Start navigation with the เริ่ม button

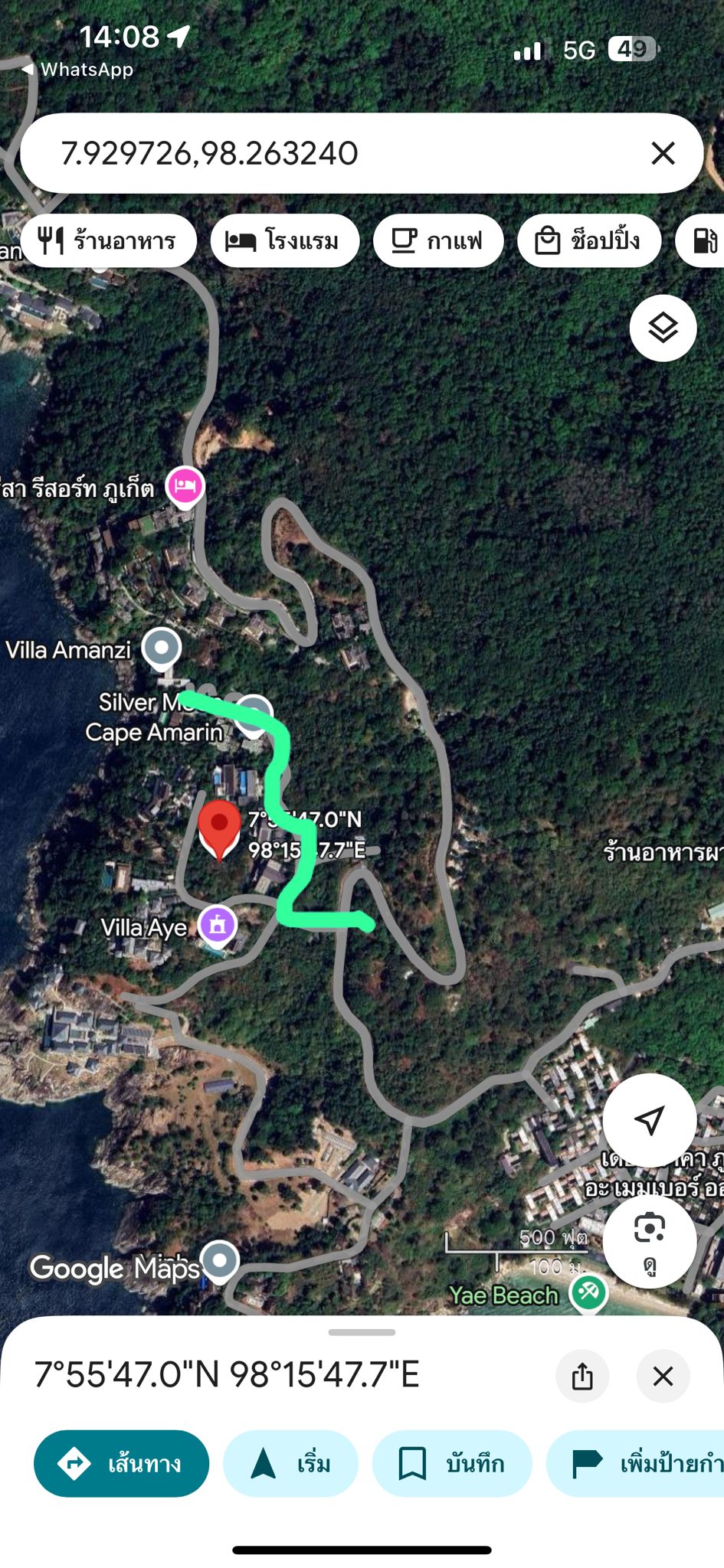[290, 1463]
